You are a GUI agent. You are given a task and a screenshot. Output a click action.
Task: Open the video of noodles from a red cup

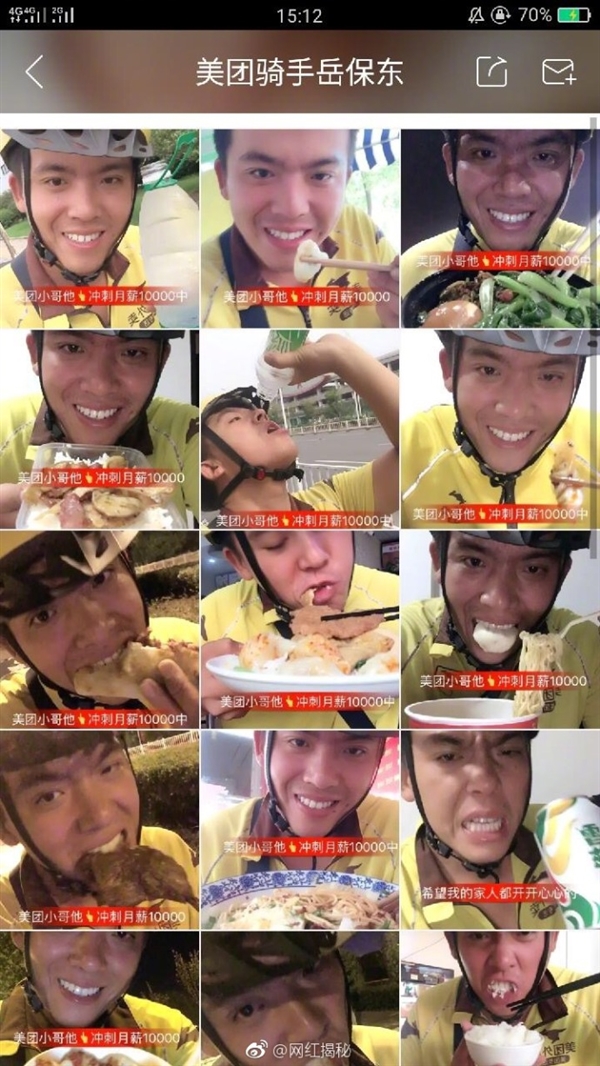point(500,629)
